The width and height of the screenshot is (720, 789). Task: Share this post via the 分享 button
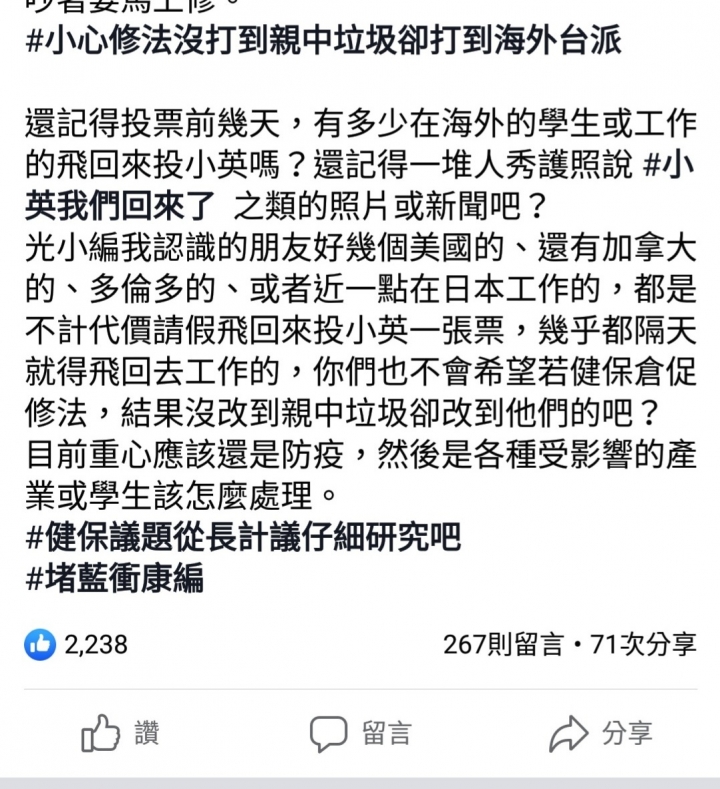click(x=600, y=733)
